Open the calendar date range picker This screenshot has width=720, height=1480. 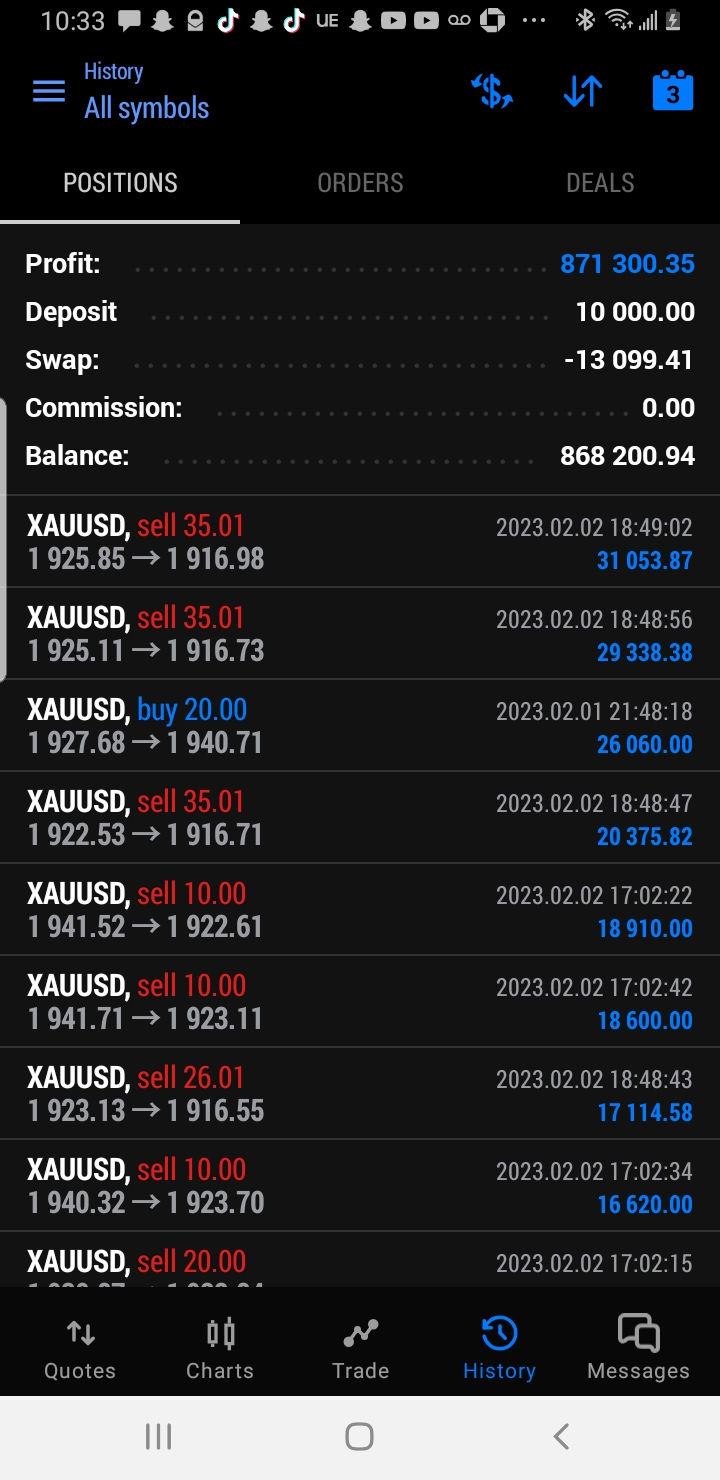[x=673, y=90]
